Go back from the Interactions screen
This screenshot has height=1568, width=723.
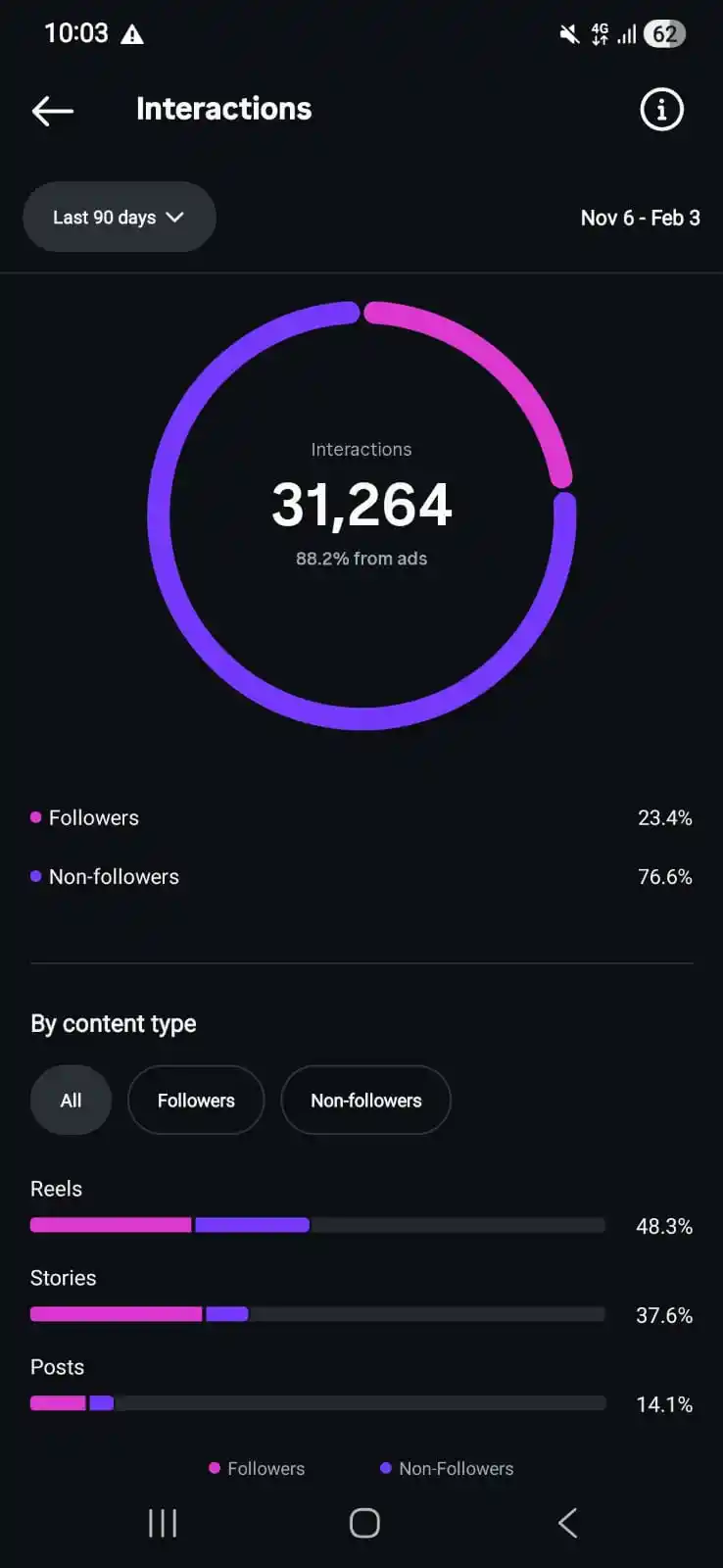pos(53,111)
